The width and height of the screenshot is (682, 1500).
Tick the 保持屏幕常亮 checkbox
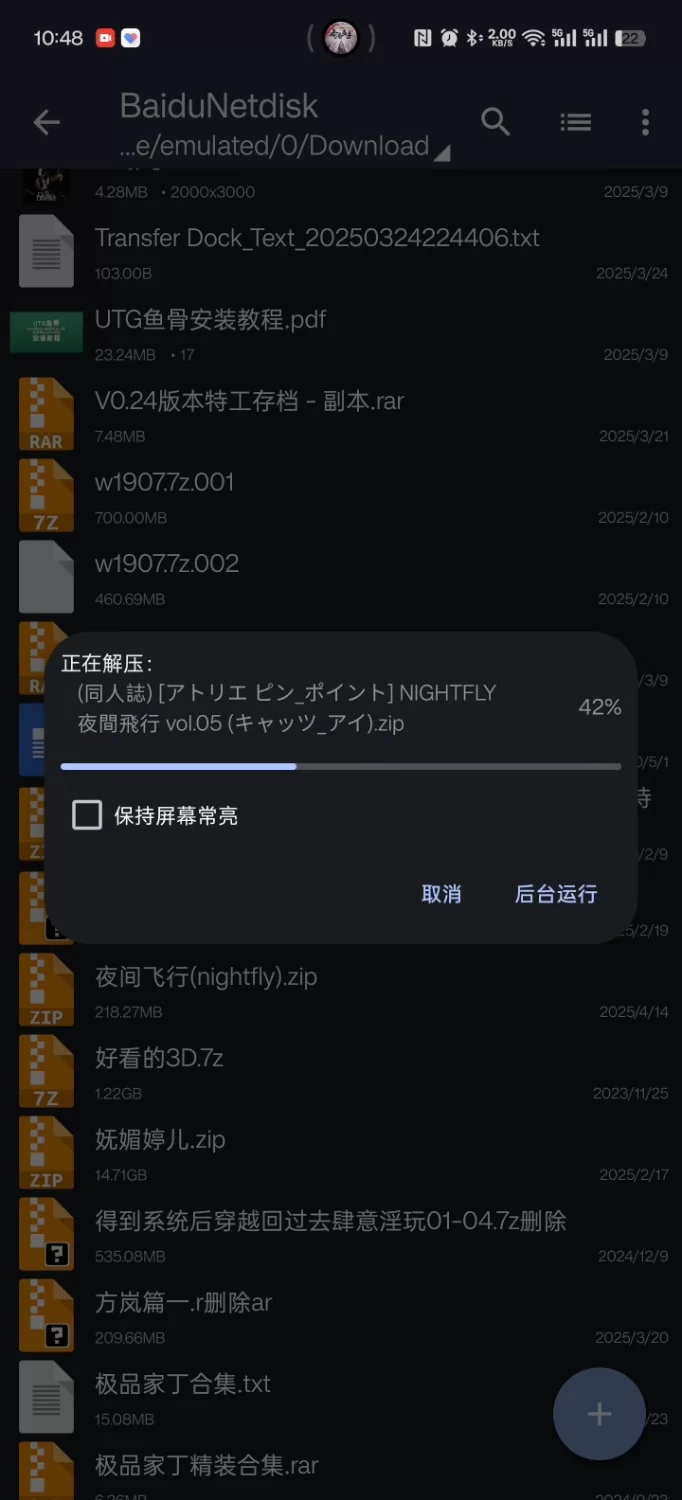(87, 815)
